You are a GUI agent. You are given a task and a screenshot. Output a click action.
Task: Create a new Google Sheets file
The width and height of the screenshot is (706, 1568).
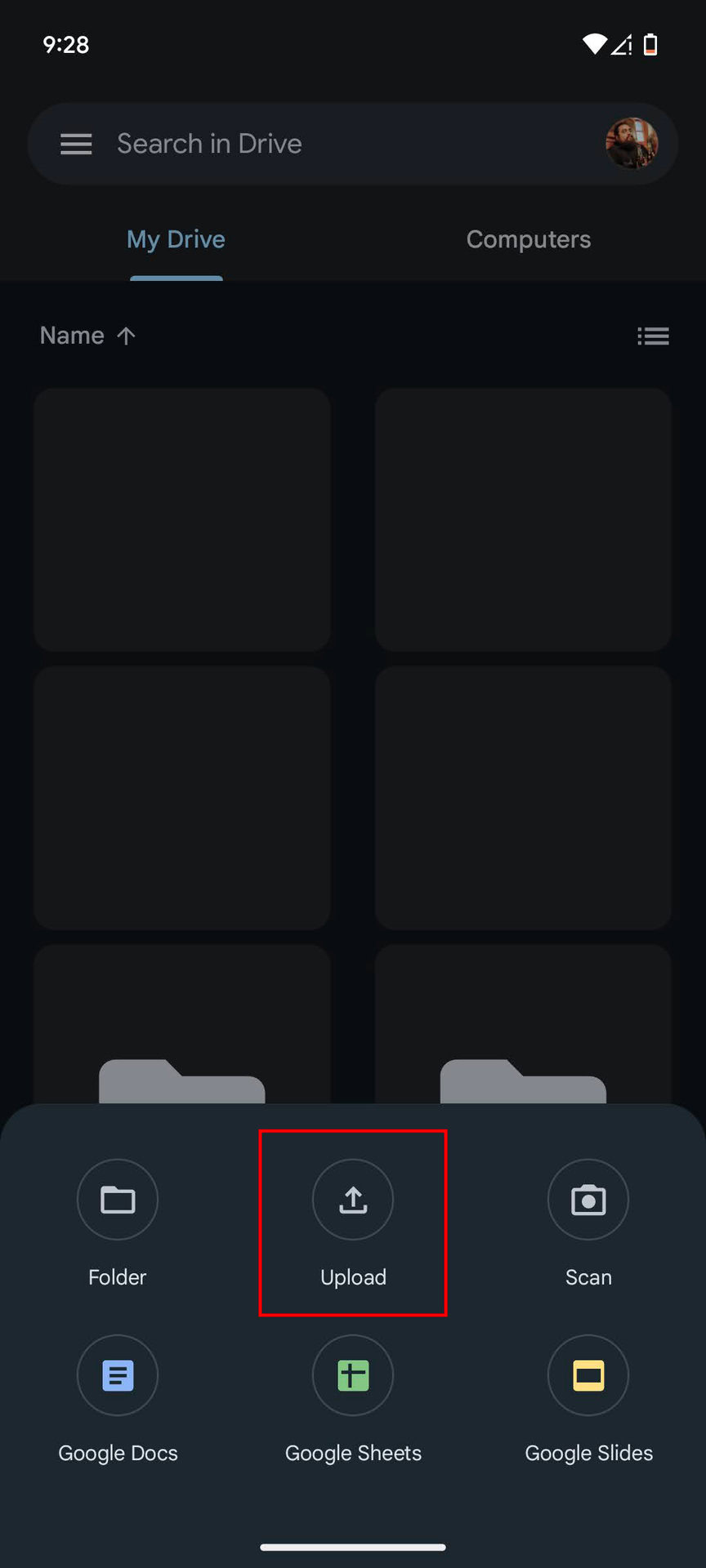pos(353,1375)
